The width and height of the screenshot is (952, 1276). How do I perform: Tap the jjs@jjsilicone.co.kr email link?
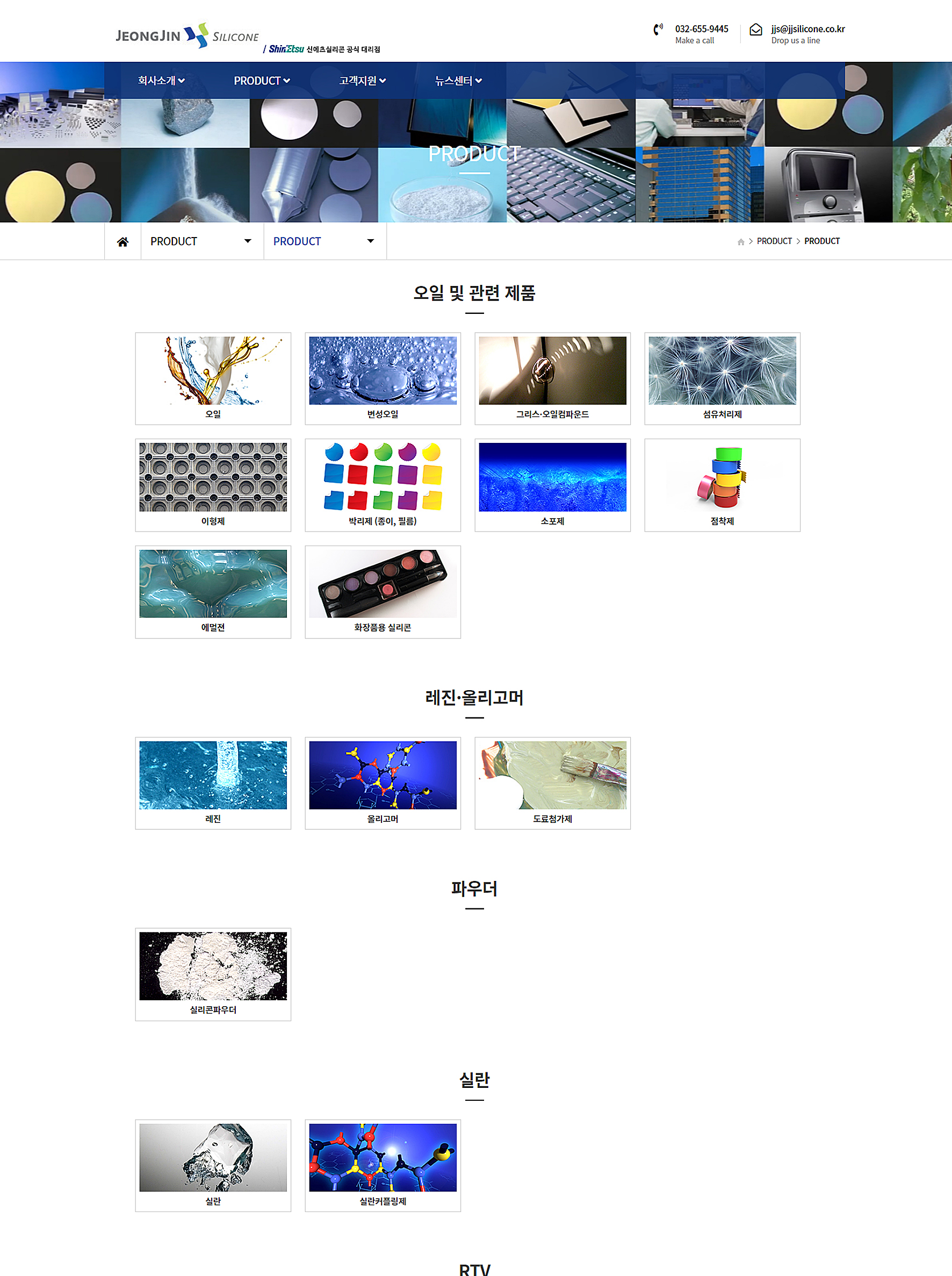[x=807, y=29]
